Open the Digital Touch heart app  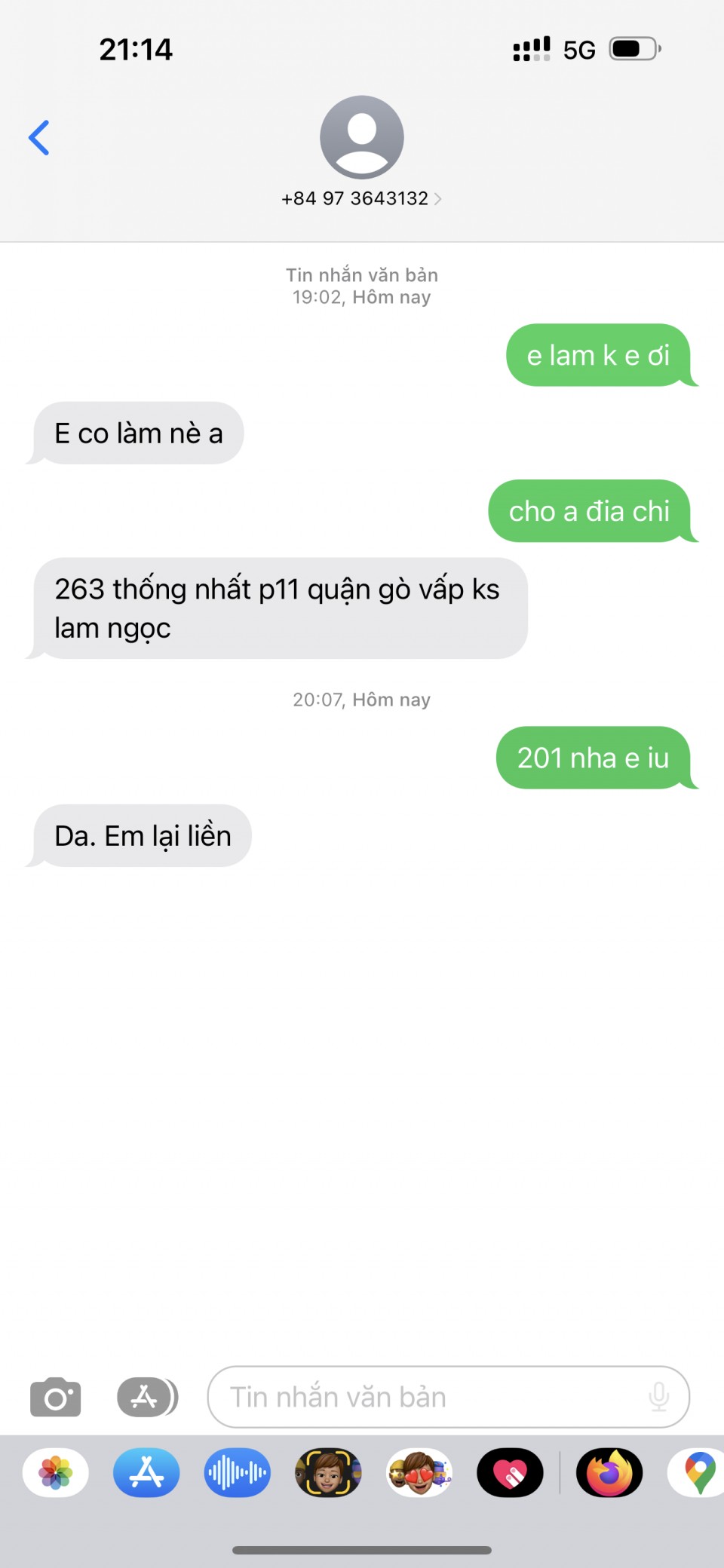click(510, 1472)
